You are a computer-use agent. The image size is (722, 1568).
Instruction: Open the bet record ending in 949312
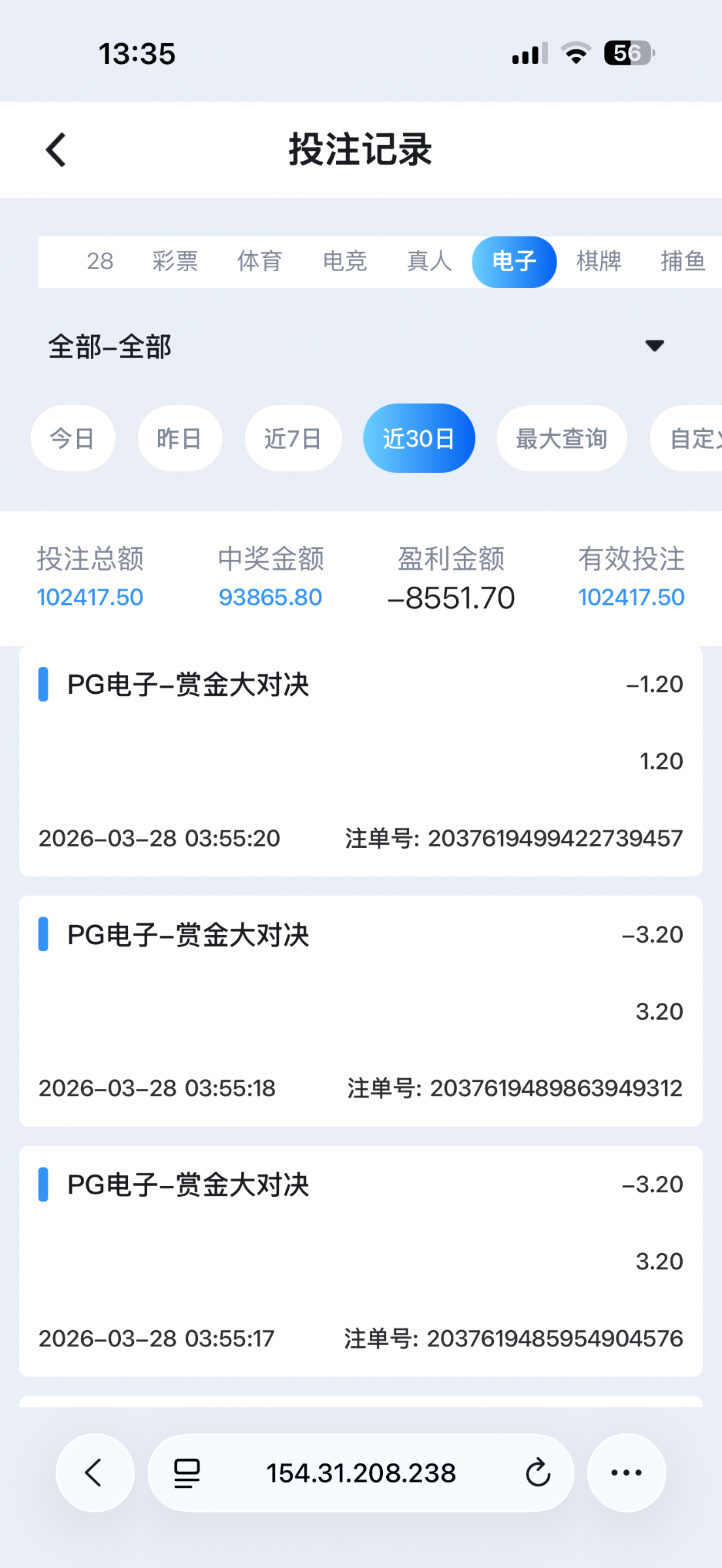361,1011
